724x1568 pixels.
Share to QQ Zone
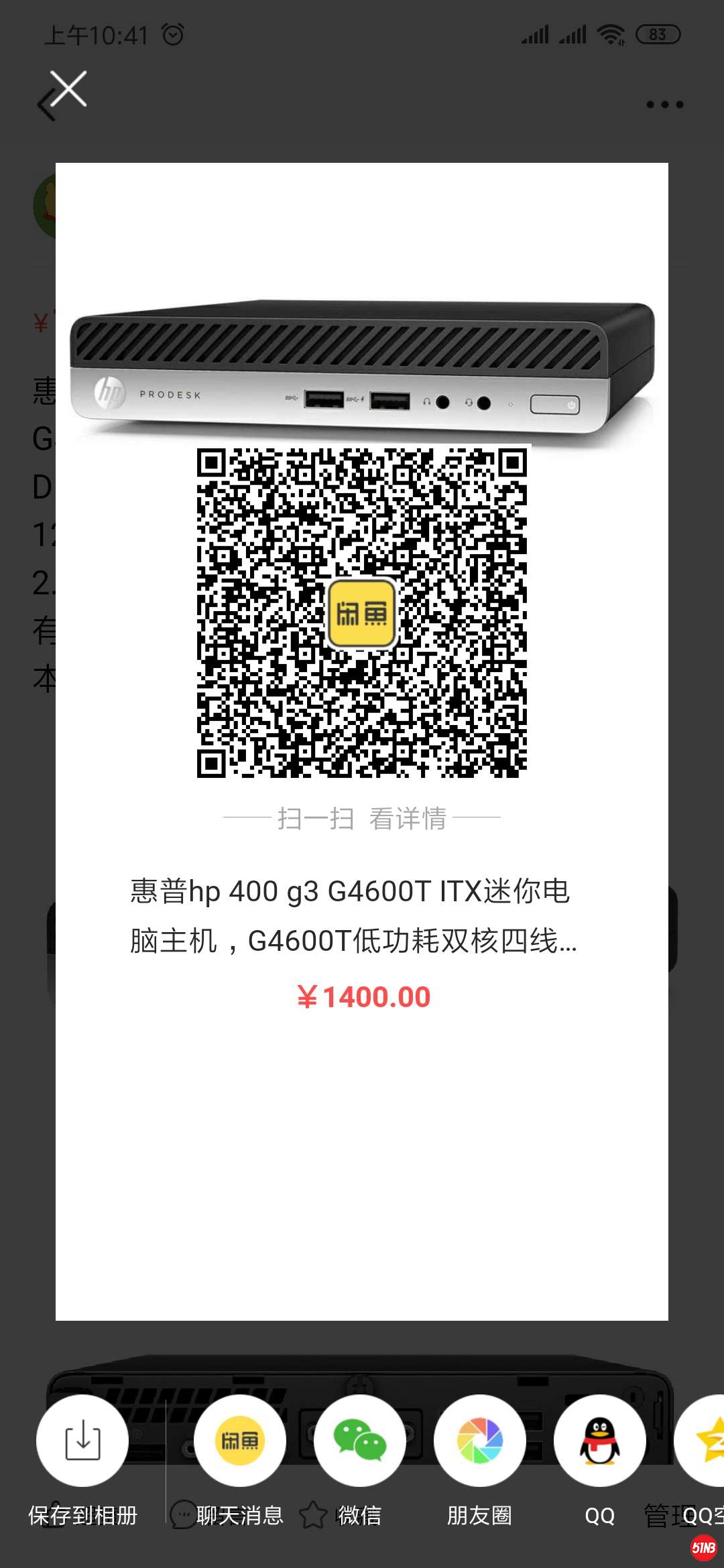704,1441
